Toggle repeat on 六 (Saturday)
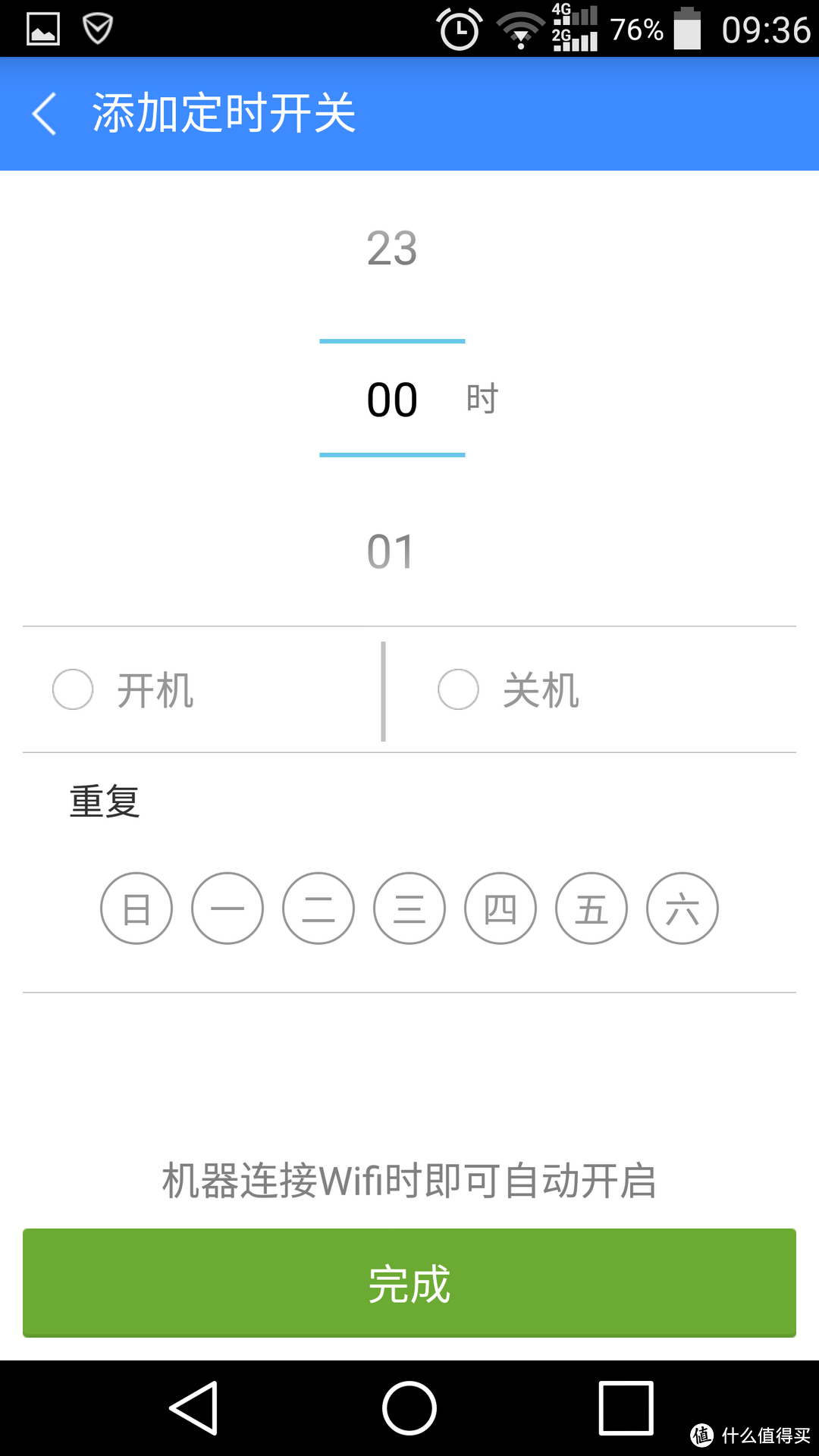The image size is (819, 1456). 682,908
